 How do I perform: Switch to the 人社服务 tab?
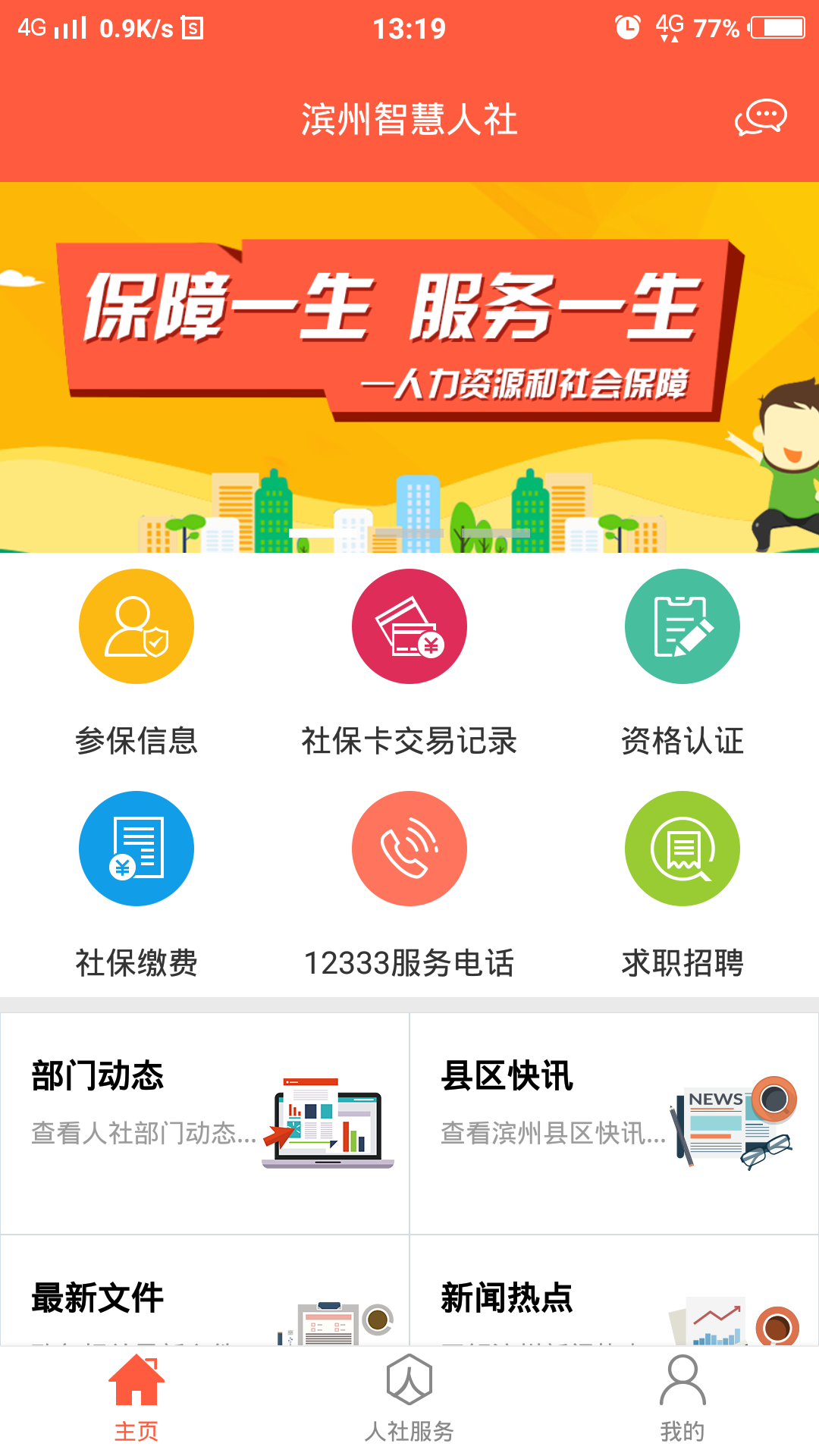tap(409, 1400)
